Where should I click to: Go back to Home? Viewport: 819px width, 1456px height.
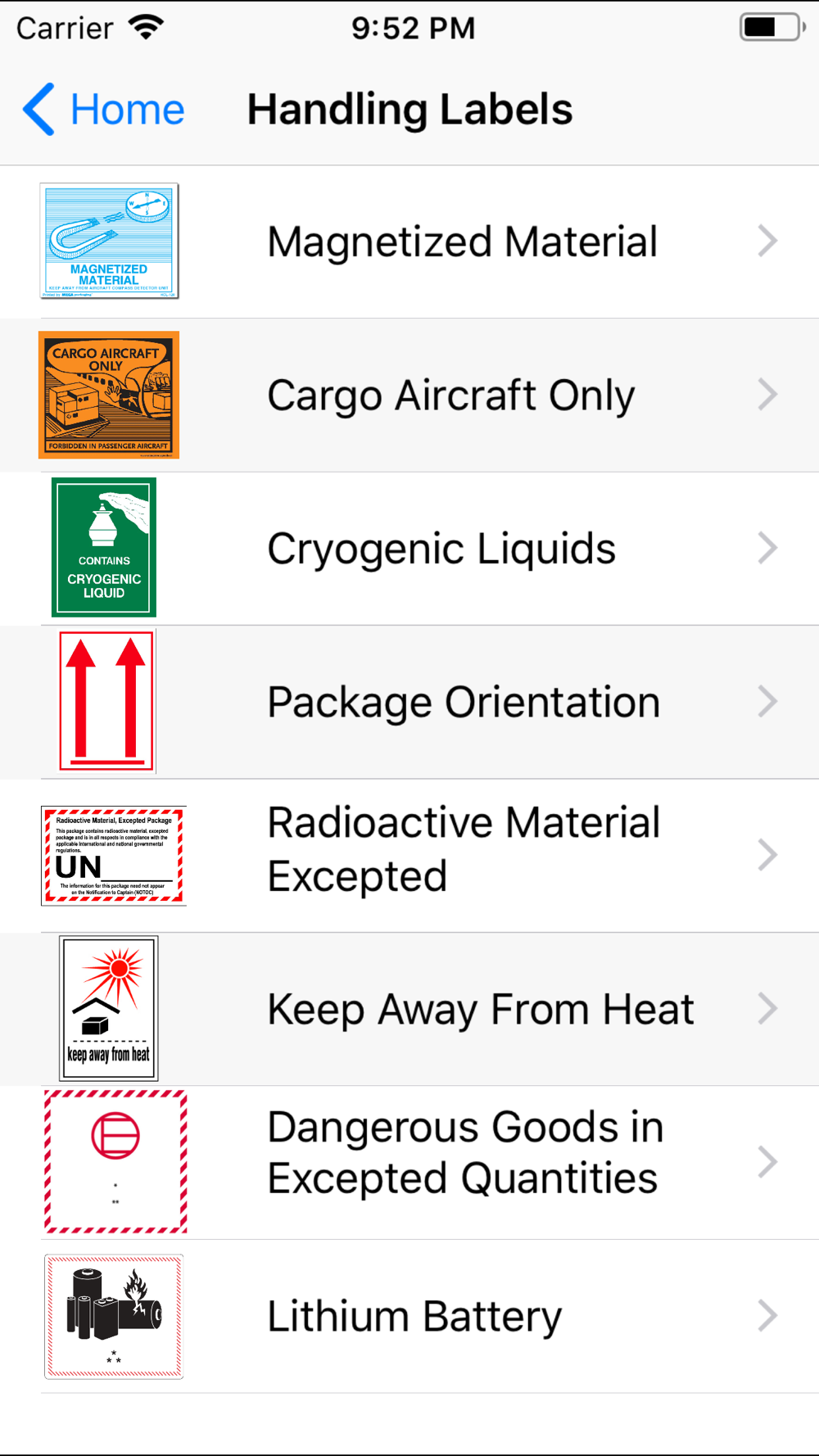(104, 109)
